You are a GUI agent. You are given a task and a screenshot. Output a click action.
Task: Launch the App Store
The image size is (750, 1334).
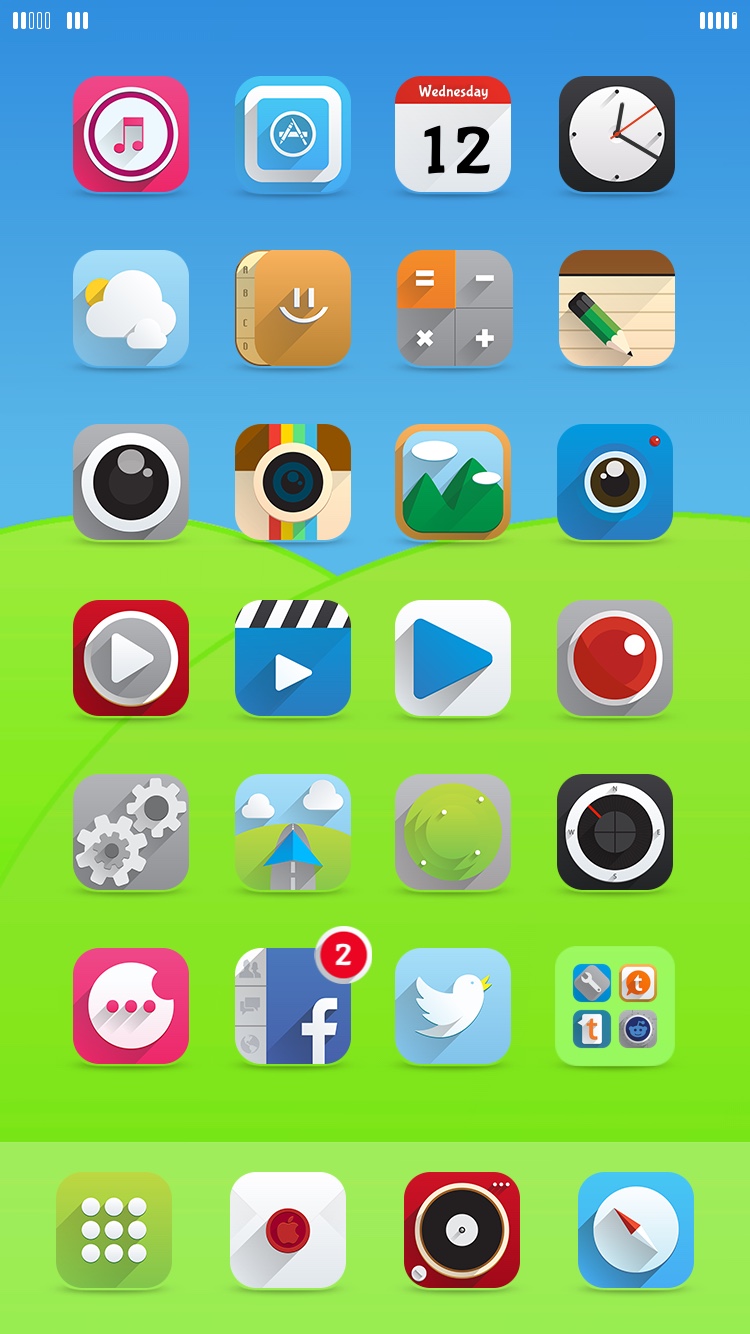(x=293, y=134)
